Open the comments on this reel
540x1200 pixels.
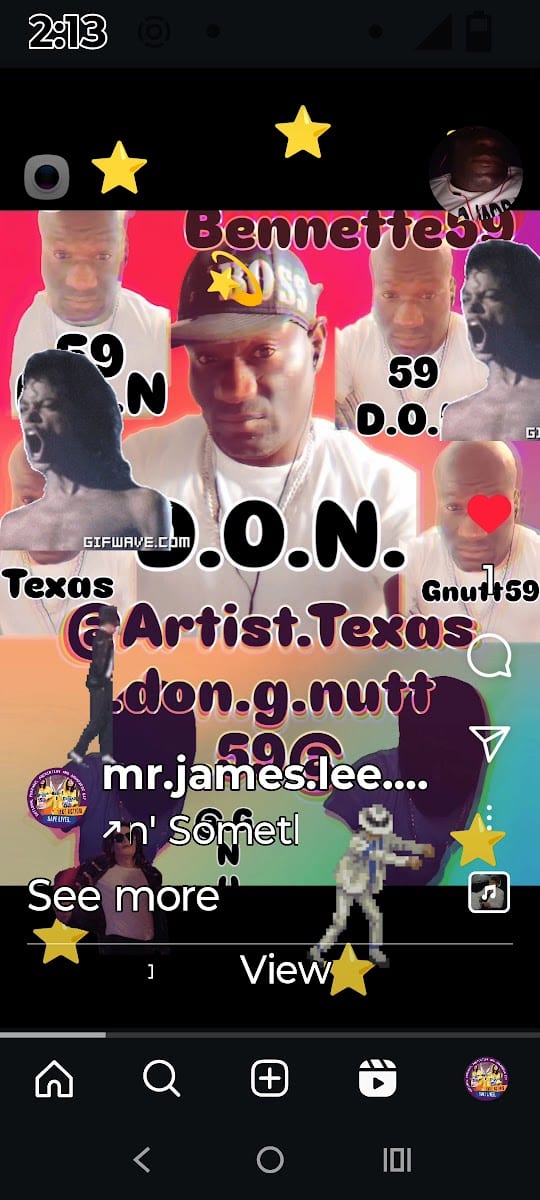click(x=490, y=657)
